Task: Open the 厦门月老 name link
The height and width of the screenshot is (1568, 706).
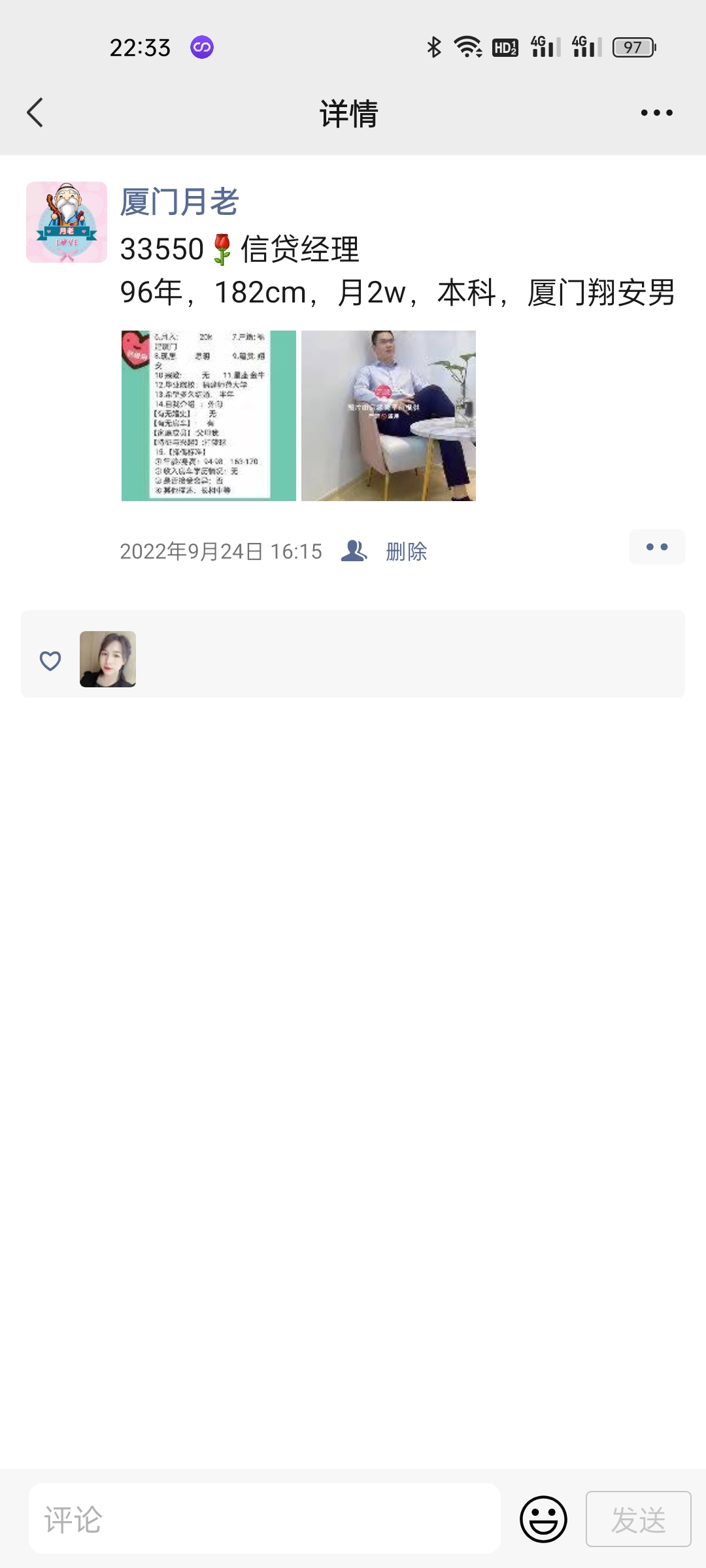Action: (x=179, y=201)
